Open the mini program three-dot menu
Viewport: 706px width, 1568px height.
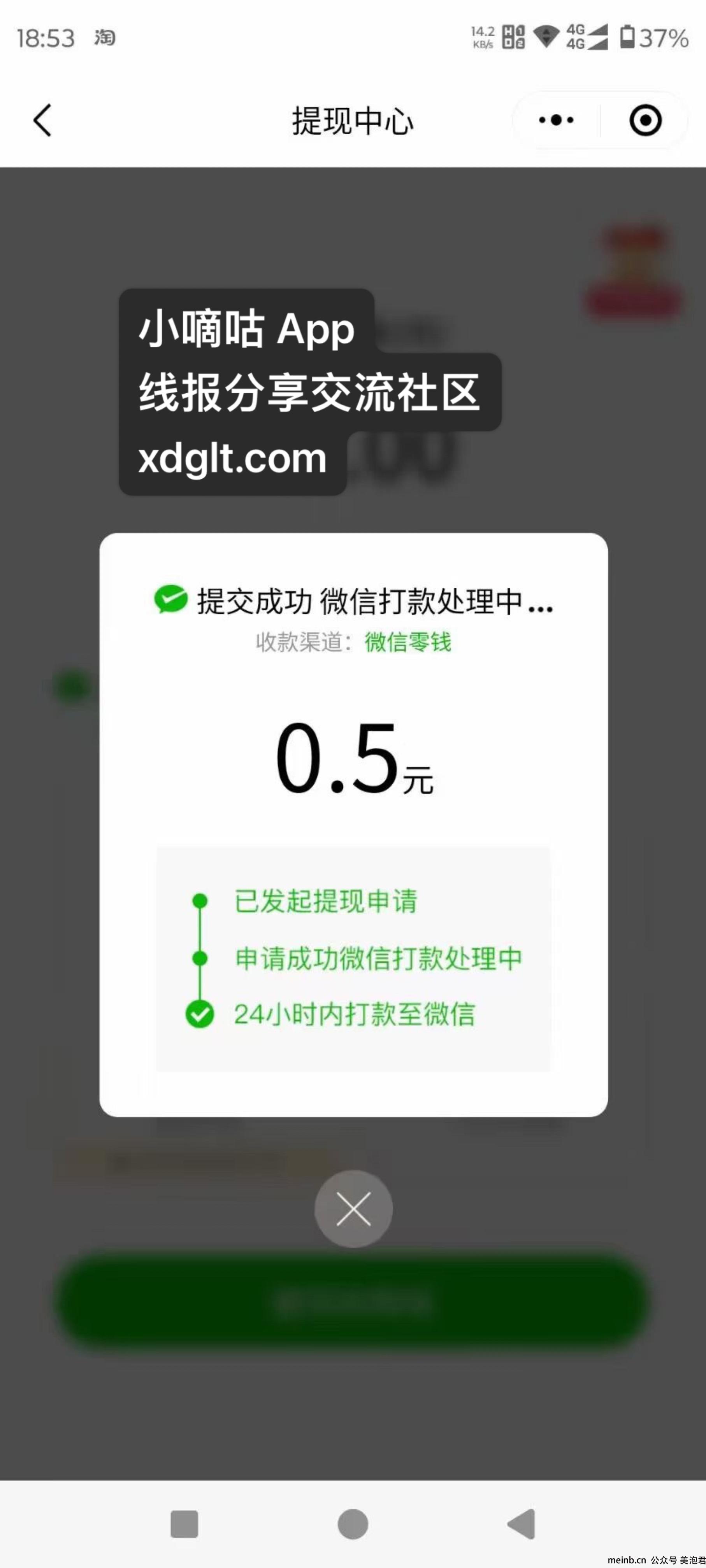click(556, 120)
